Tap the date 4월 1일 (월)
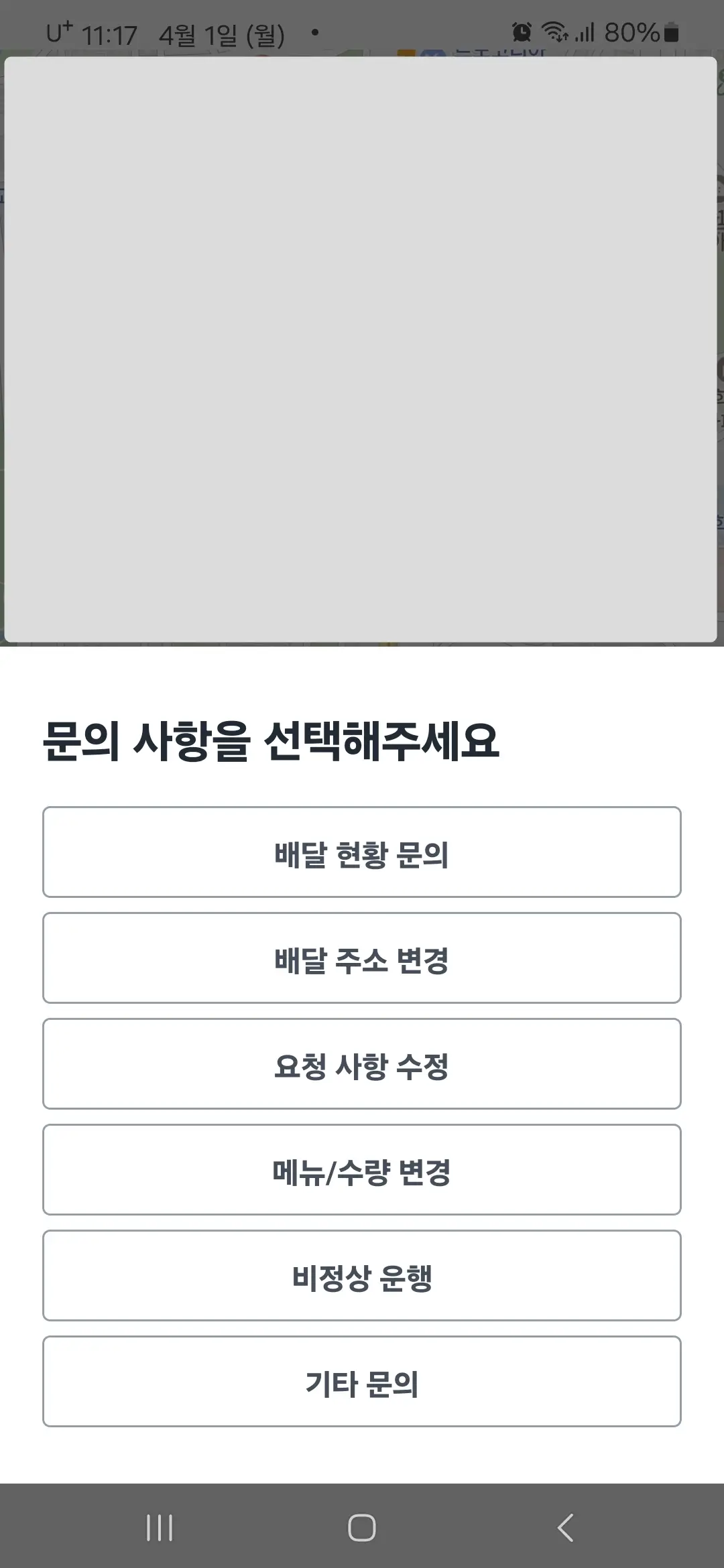The width and height of the screenshot is (724, 1568). (x=221, y=31)
